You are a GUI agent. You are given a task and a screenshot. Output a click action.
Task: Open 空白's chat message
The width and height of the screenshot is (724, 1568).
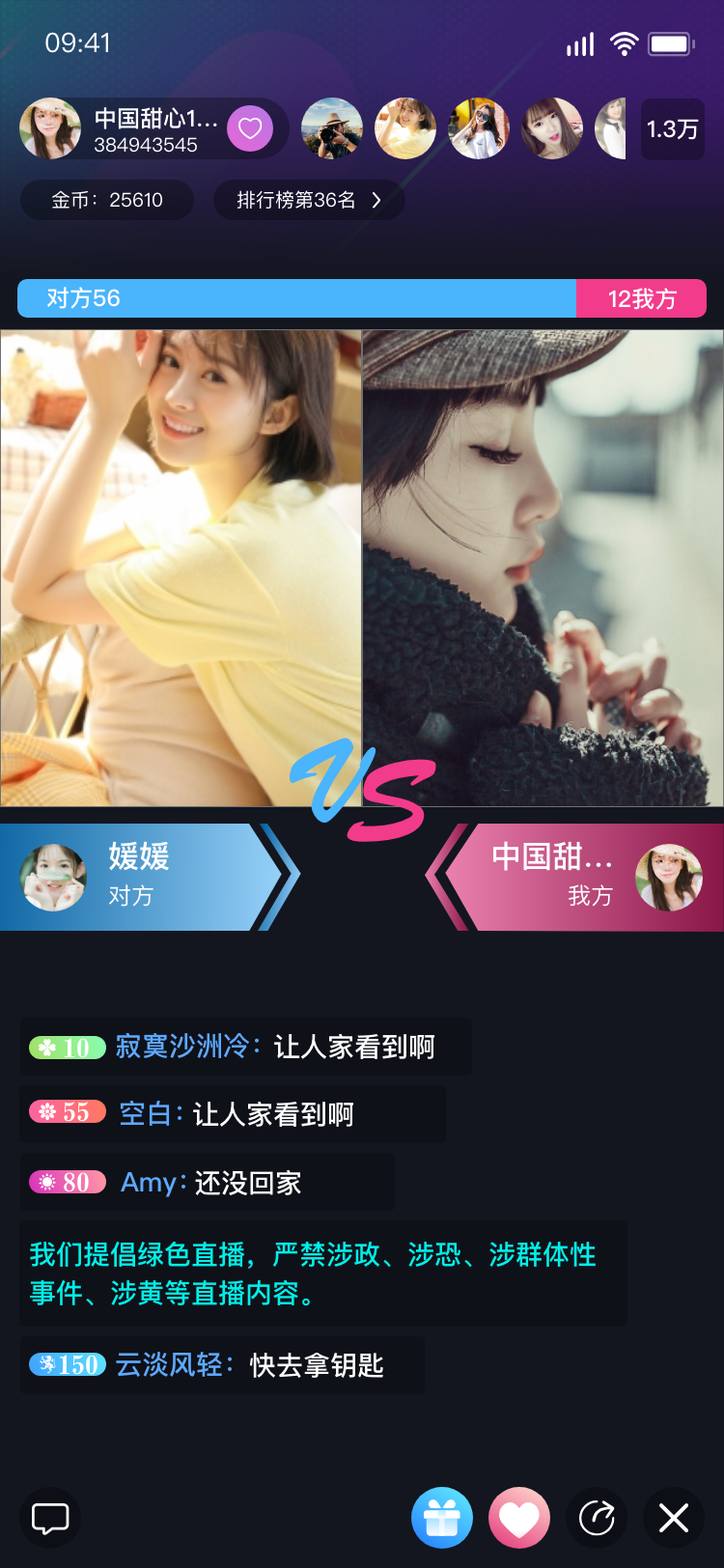pyautogui.click(x=233, y=1114)
